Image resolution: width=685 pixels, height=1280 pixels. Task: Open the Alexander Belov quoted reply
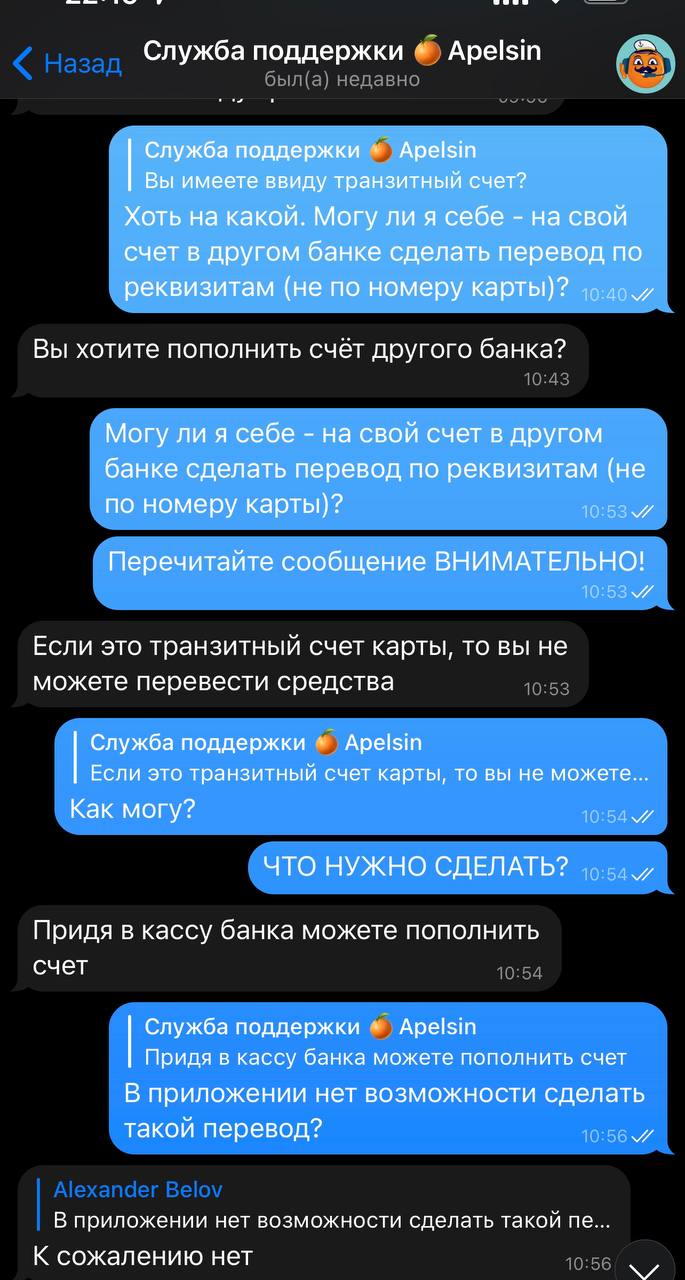click(330, 1205)
